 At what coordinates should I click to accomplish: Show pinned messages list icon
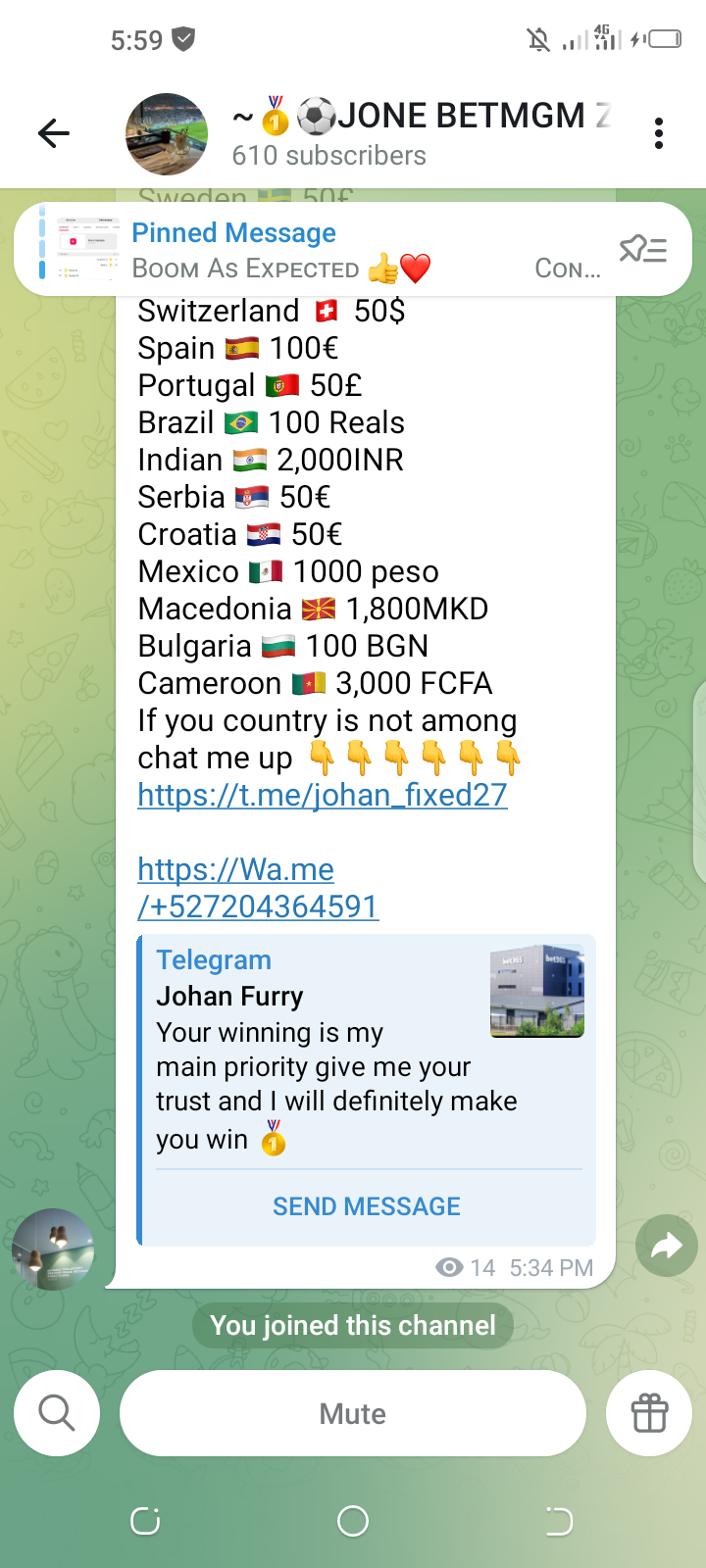[x=643, y=250]
